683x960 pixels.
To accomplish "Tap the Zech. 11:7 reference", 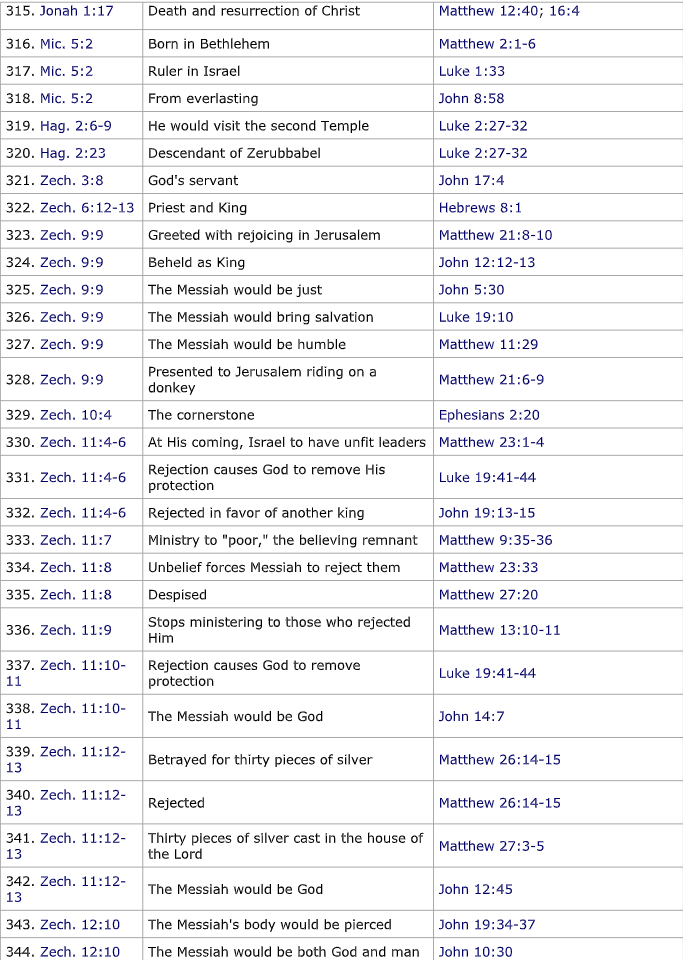I will coord(76,541).
